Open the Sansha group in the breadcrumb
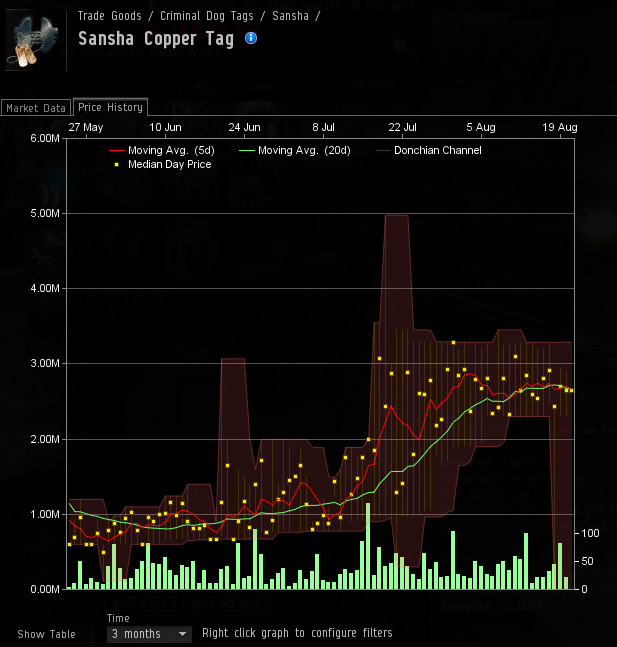This screenshot has height=647, width=617. 288,16
